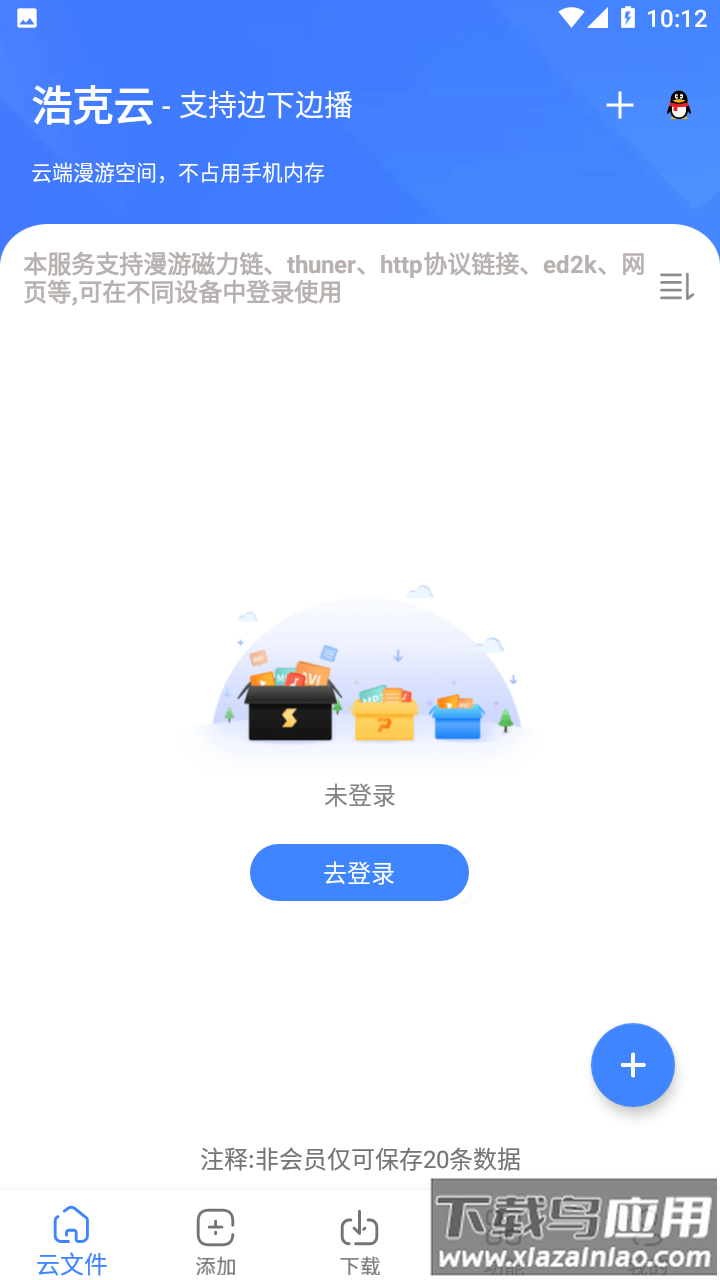Click the gallery icon in the status bar
The height and width of the screenshot is (1280, 720).
coord(25,17)
